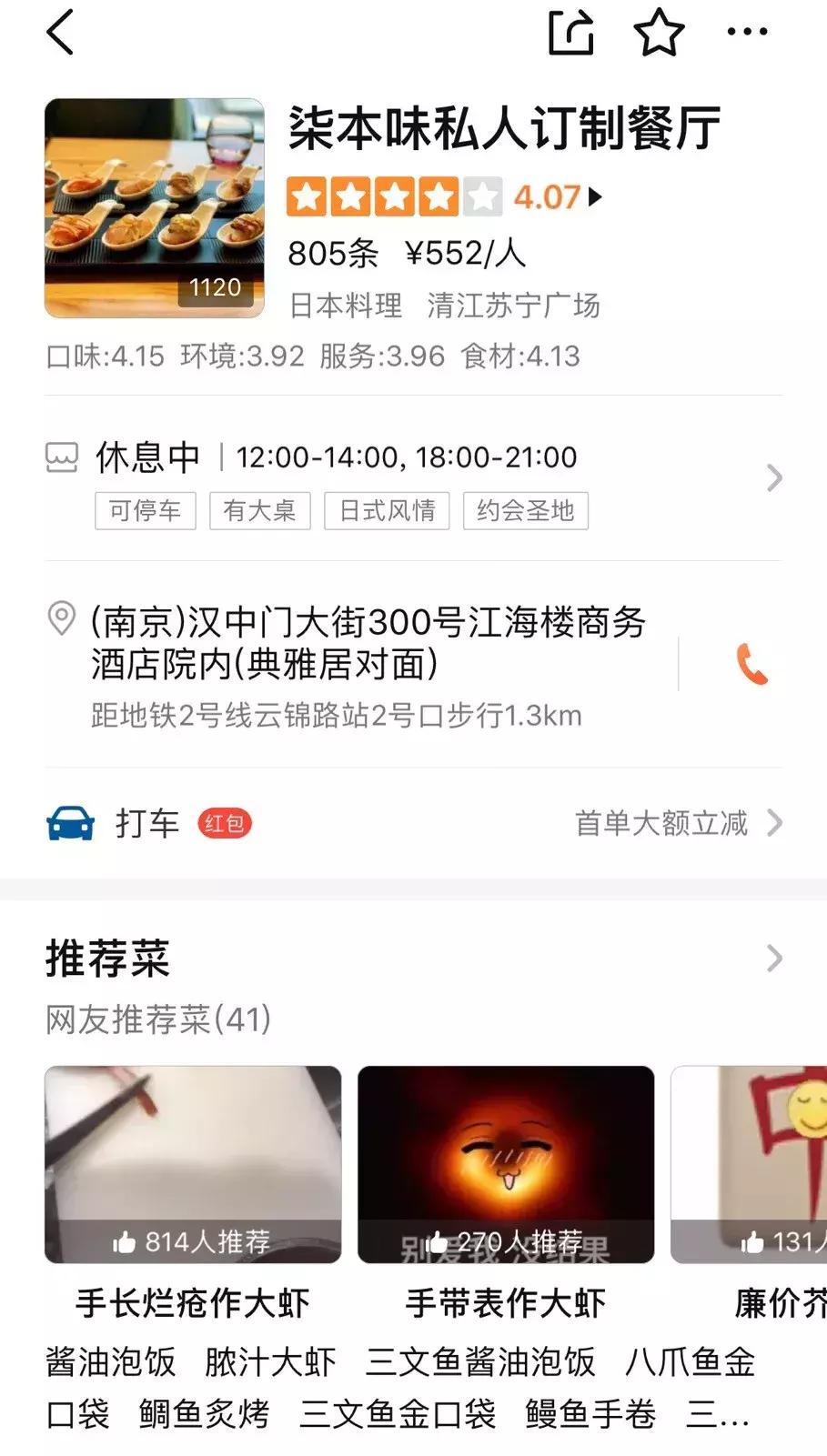
Task: Tap 首单大额立减 promotion link
Action: 661,823
